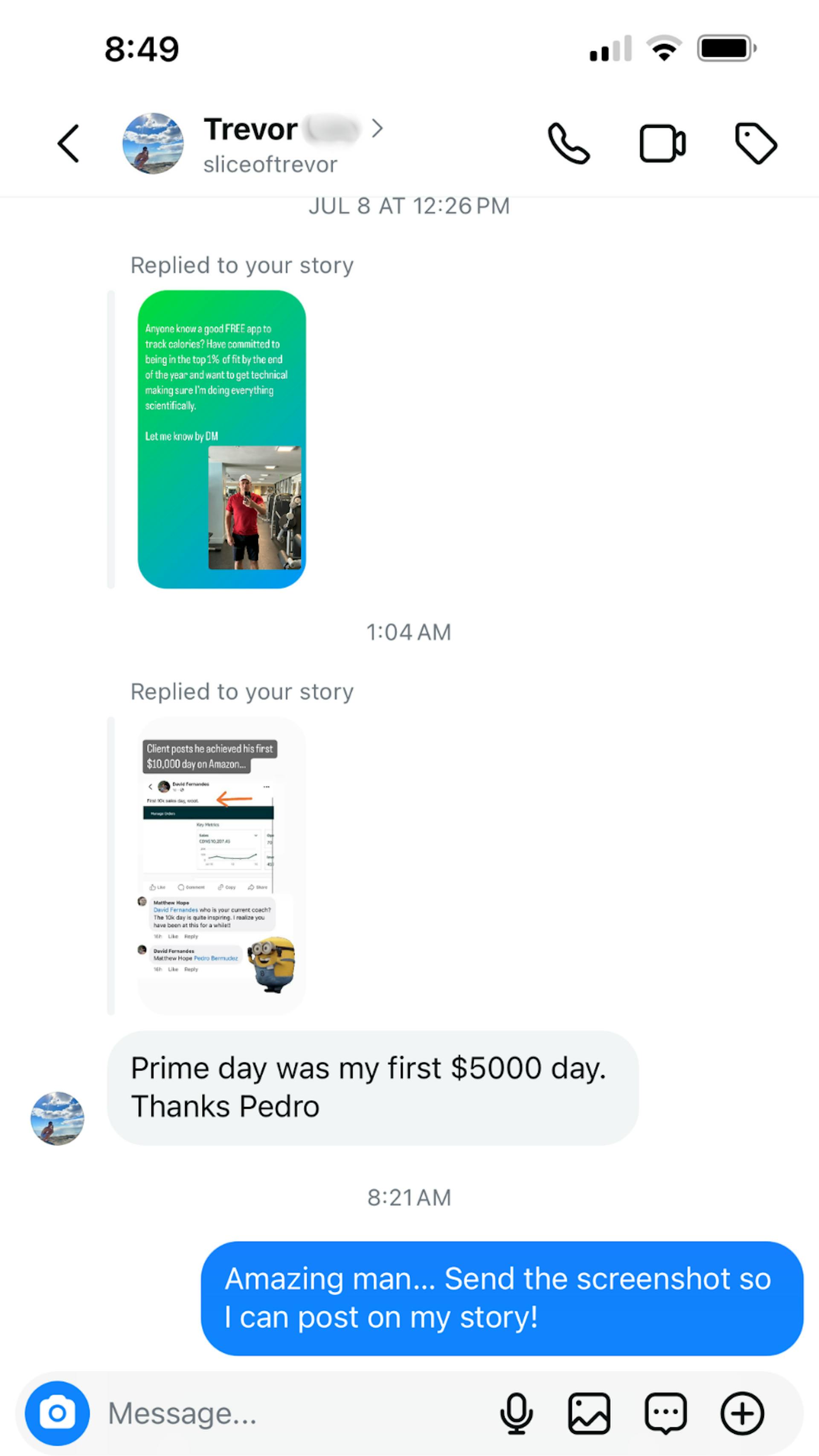Viewport: 819px width, 1456px height.
Task: Start an audio call with Trevor
Action: pyautogui.click(x=568, y=144)
